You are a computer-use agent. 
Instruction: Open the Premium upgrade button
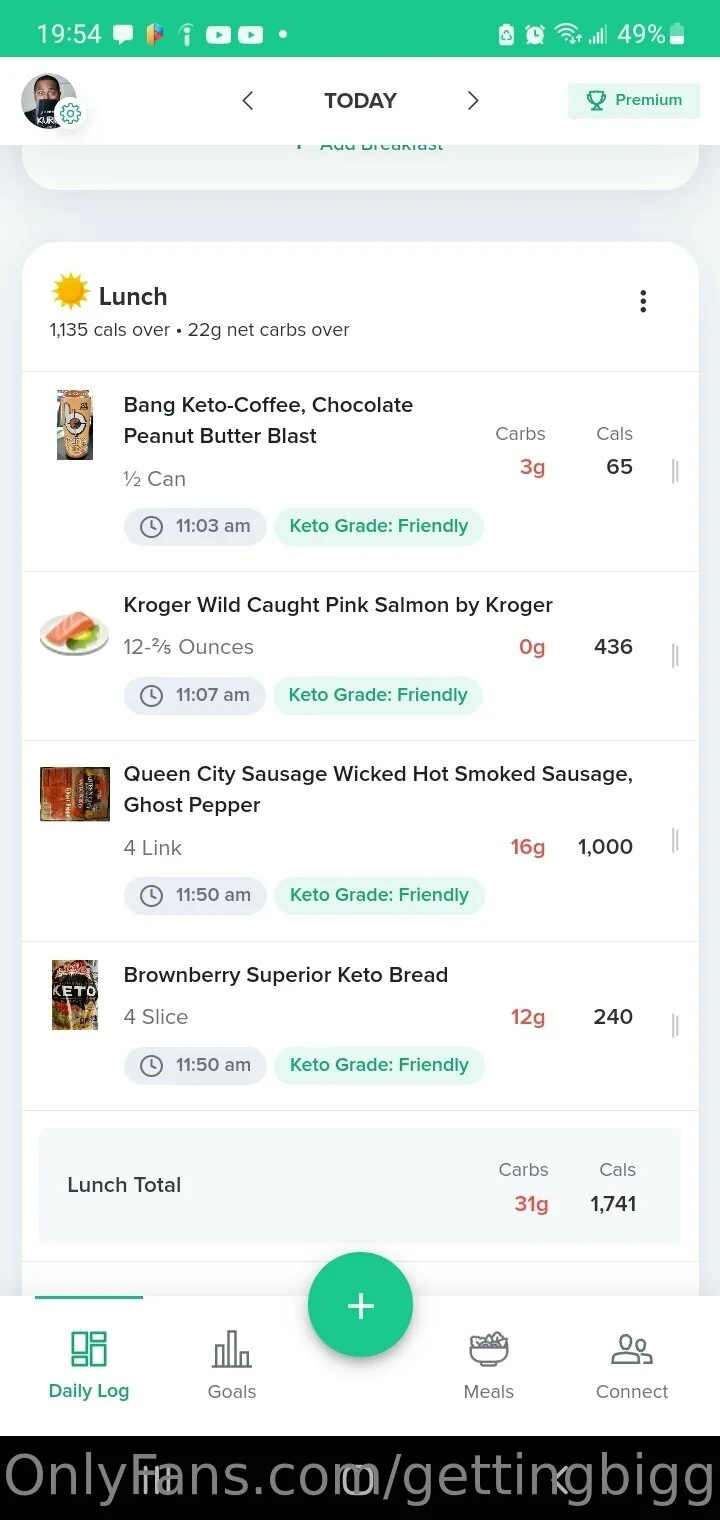tap(634, 101)
